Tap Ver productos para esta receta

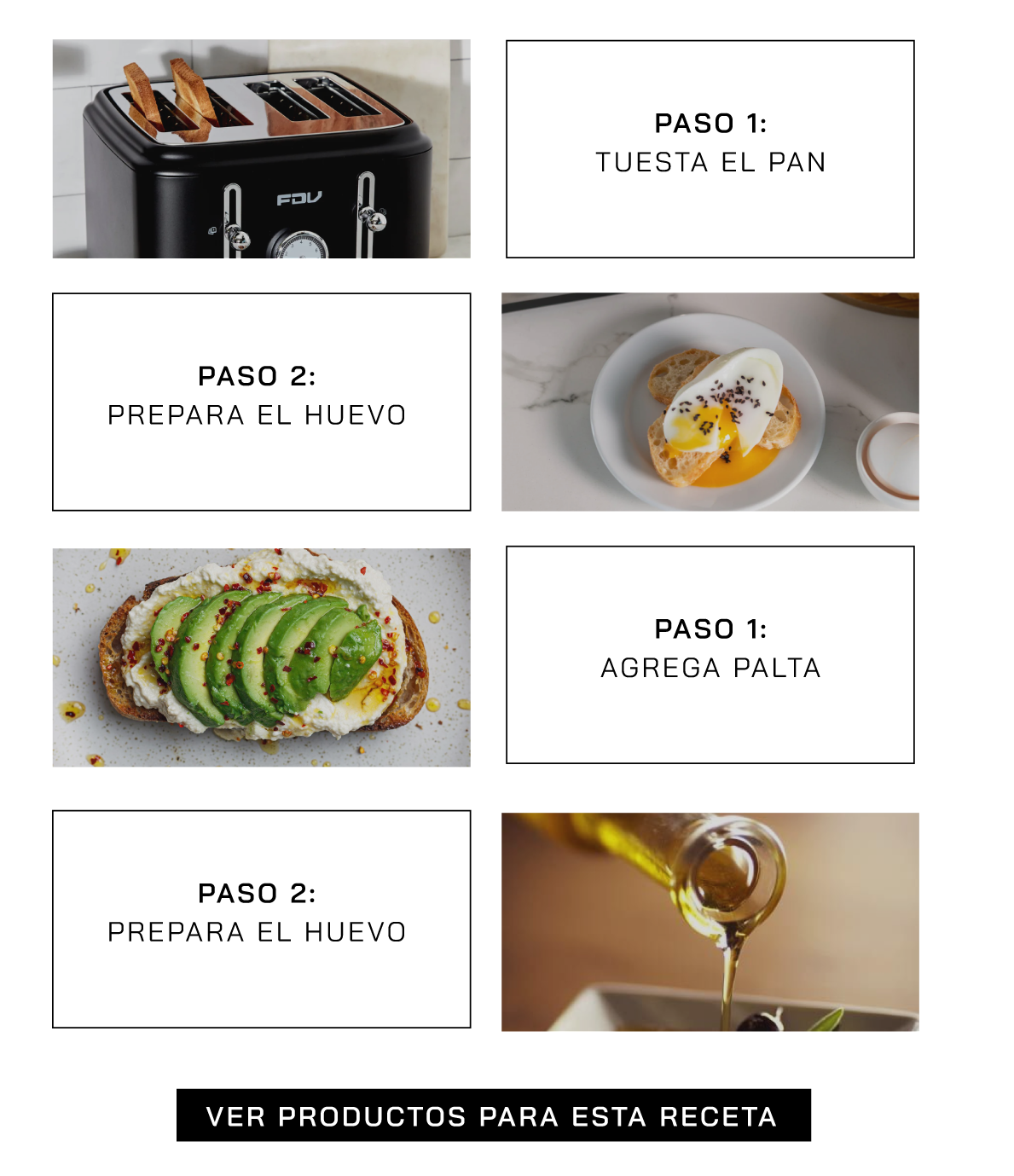pyautogui.click(x=493, y=1115)
